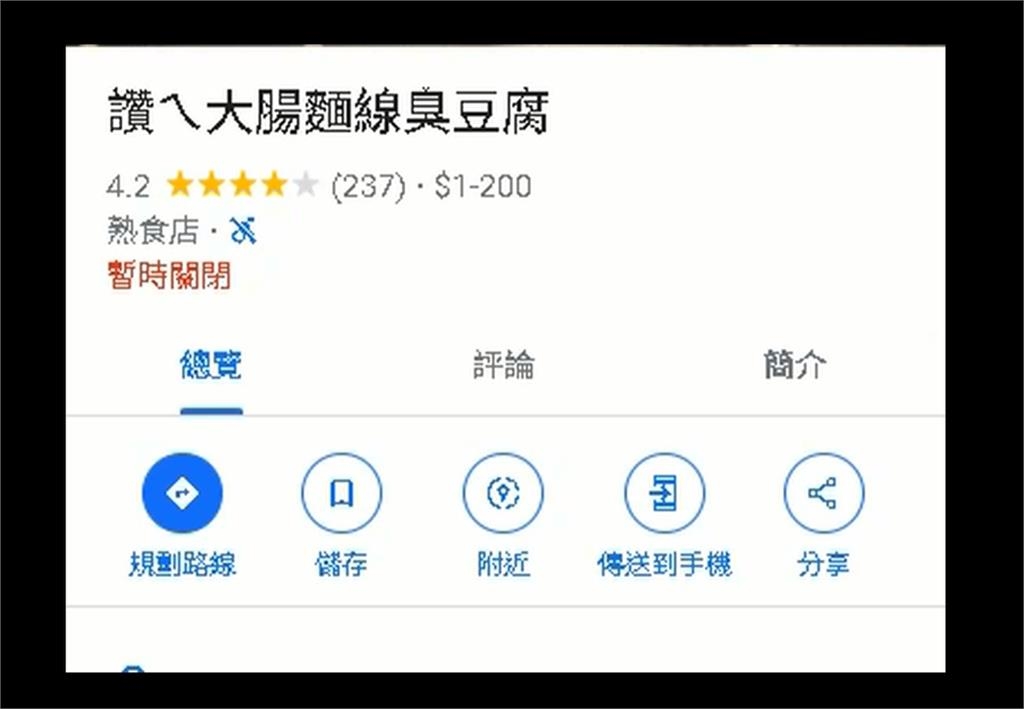Switch to the 簡介 tab
Screen dimensions: 1024x709
tap(796, 366)
